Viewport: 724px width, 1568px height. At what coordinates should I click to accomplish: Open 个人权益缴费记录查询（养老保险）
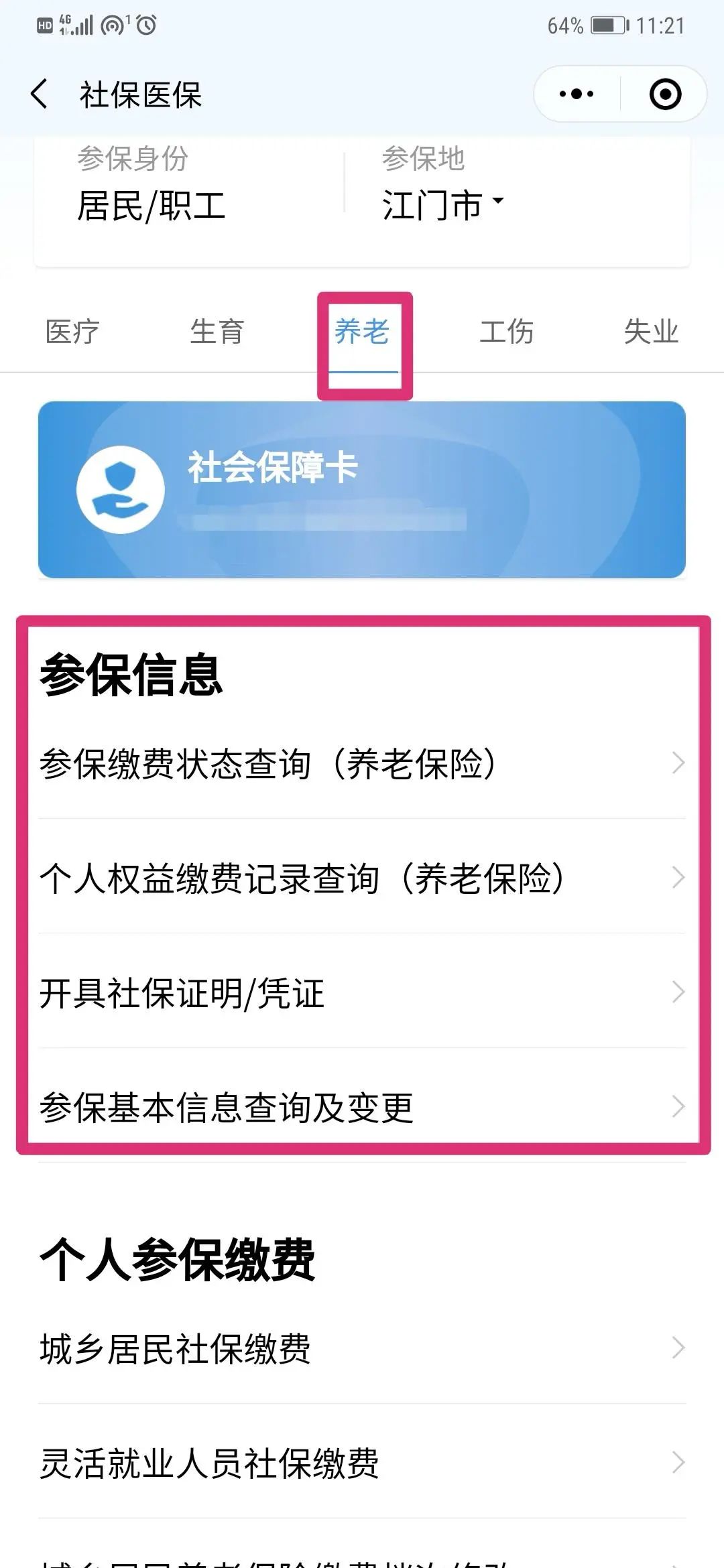(362, 878)
